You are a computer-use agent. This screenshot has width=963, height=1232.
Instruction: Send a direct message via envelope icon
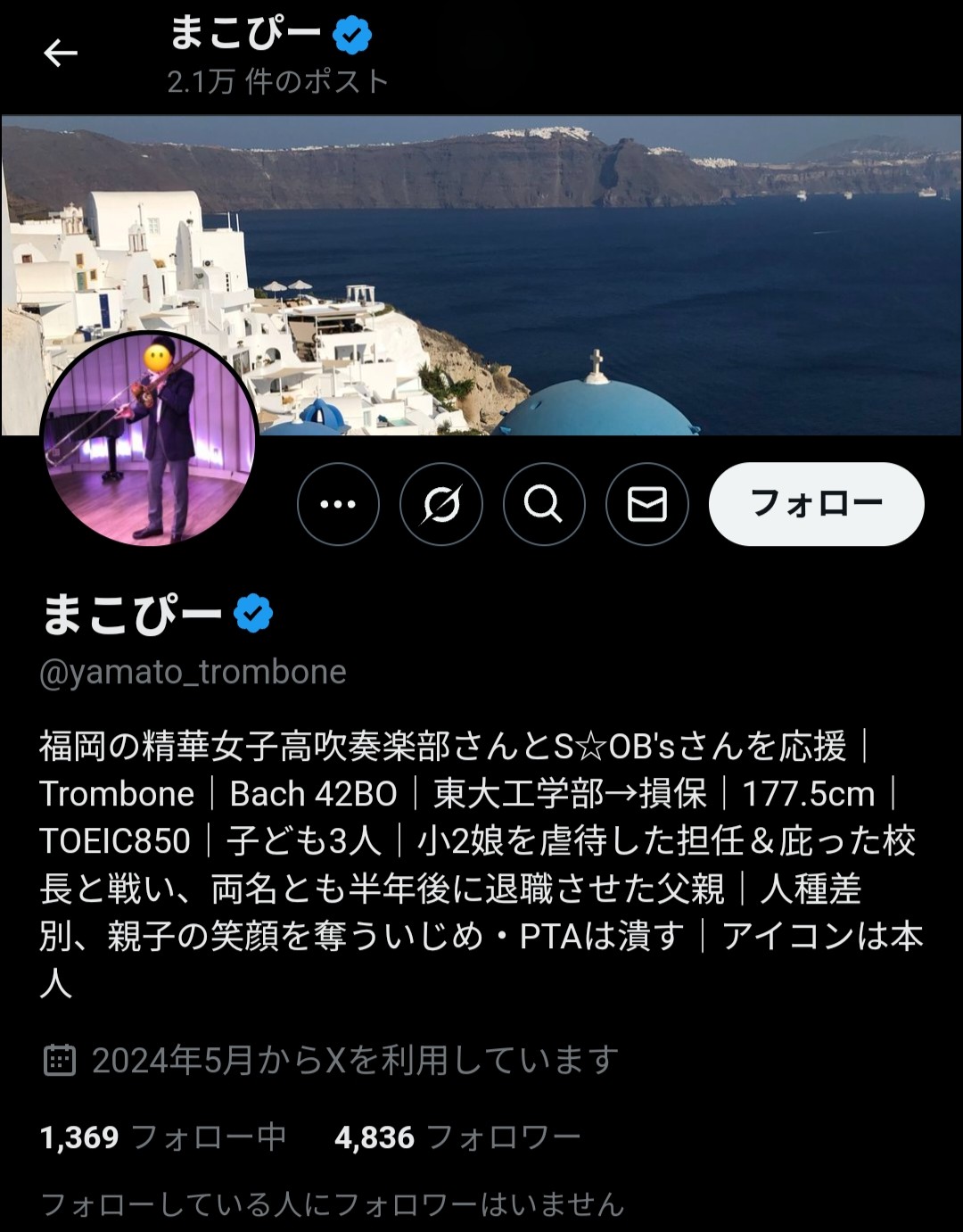(x=647, y=504)
